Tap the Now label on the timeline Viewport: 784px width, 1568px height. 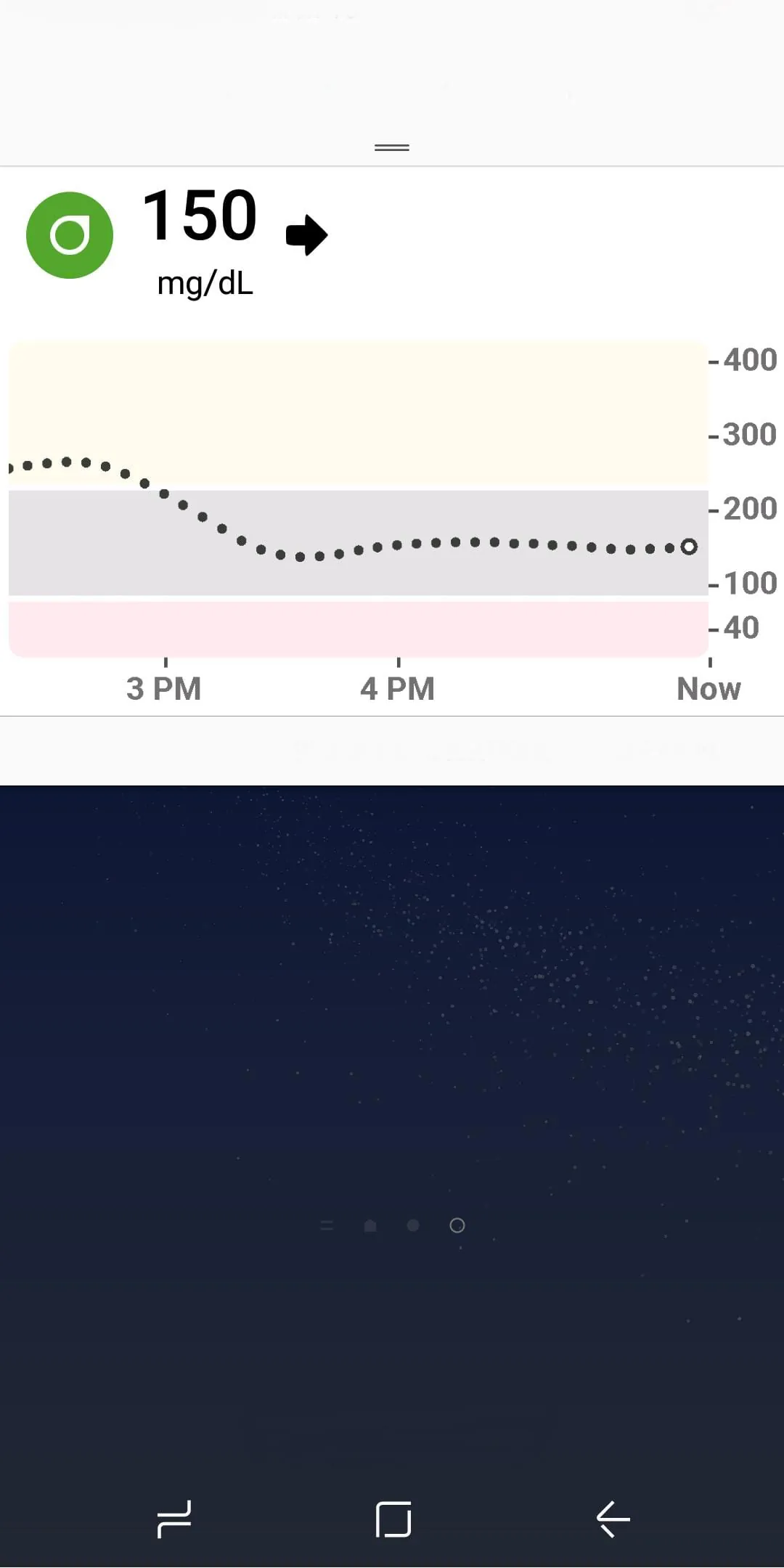click(709, 688)
